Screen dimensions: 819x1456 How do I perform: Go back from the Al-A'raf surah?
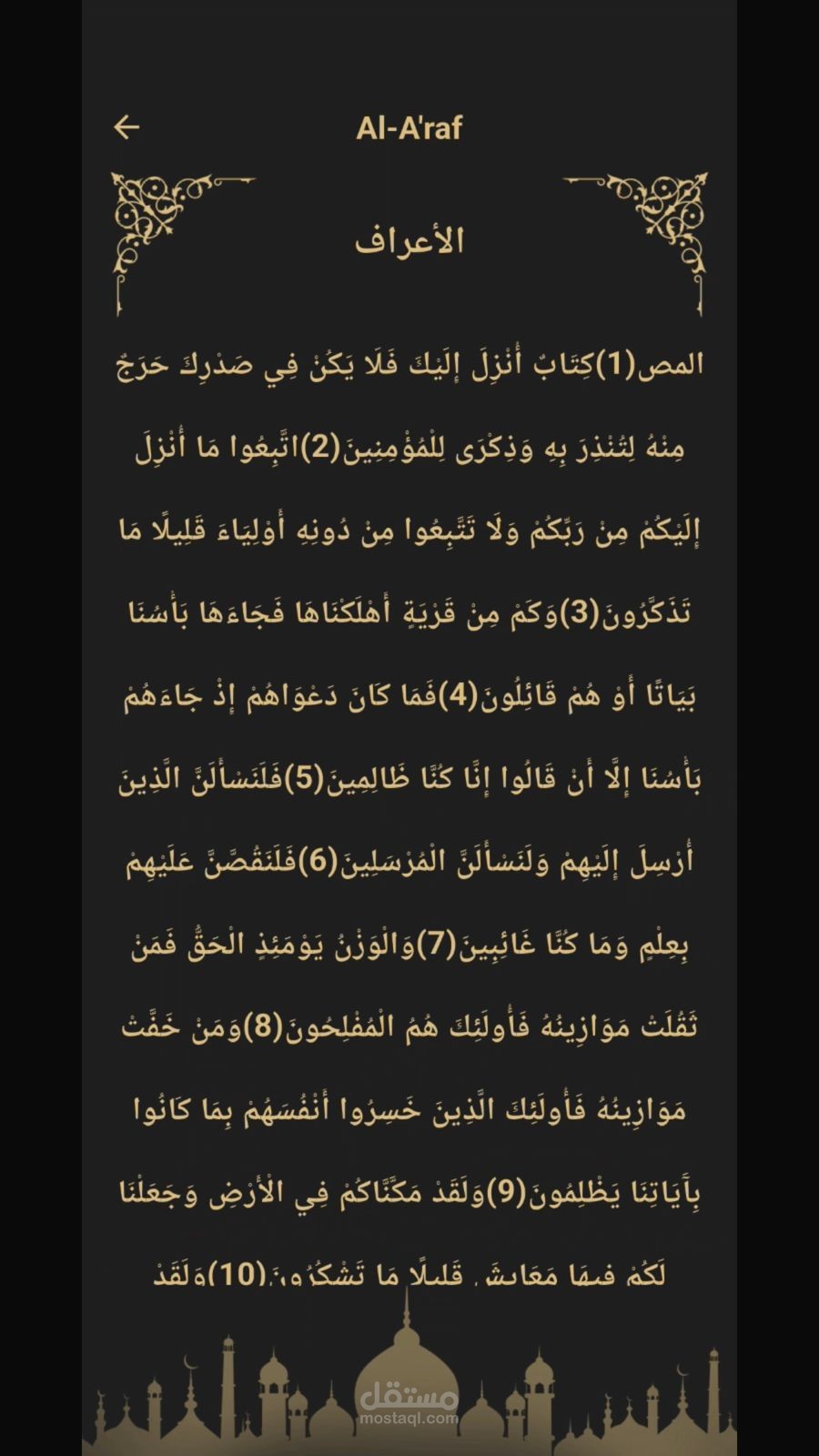(x=126, y=127)
